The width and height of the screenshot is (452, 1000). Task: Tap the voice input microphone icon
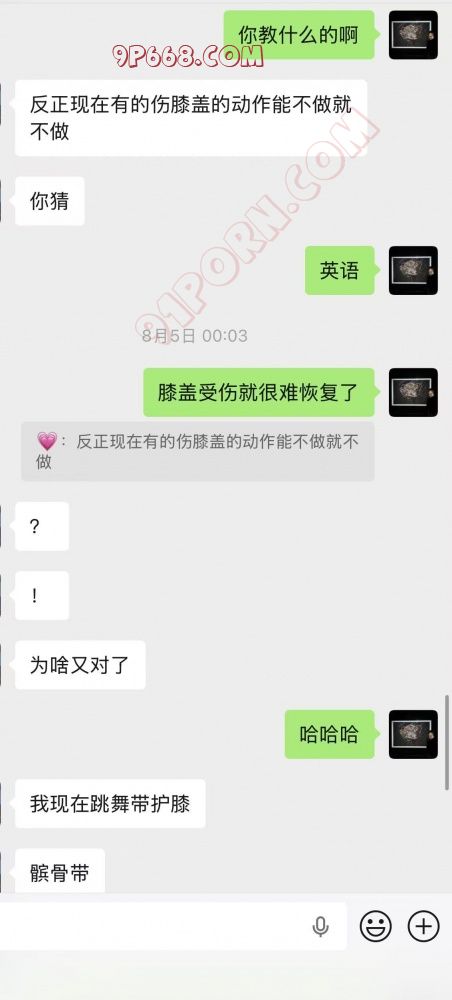pos(321,926)
